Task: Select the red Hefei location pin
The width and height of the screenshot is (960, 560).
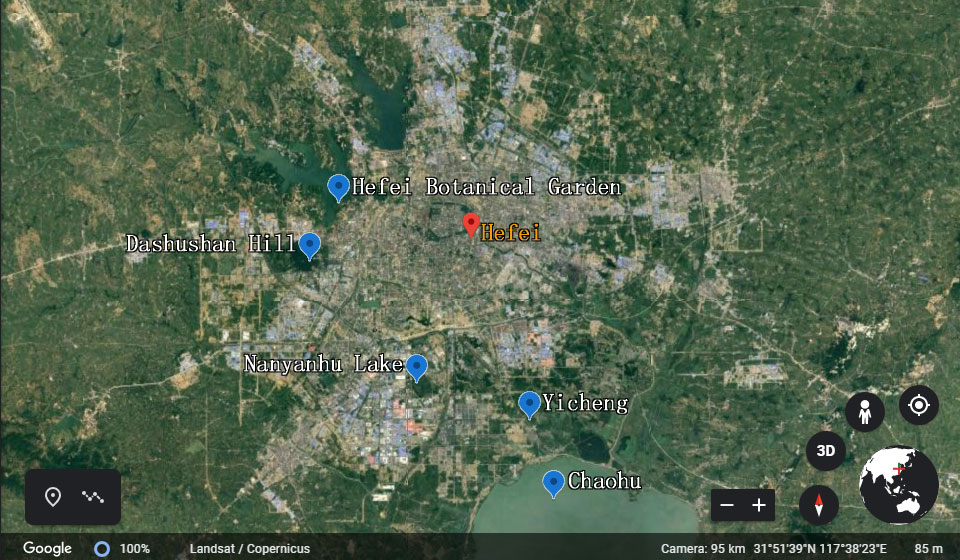Action: pos(471,225)
